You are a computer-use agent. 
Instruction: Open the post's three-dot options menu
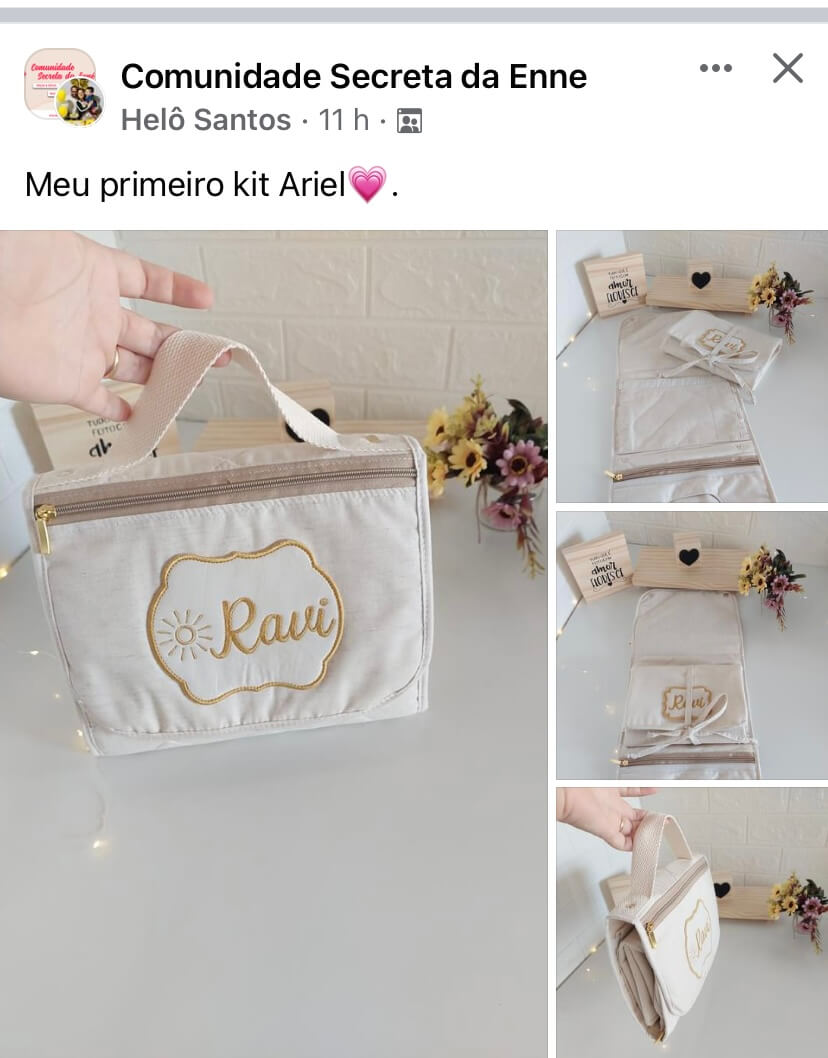pyautogui.click(x=716, y=69)
